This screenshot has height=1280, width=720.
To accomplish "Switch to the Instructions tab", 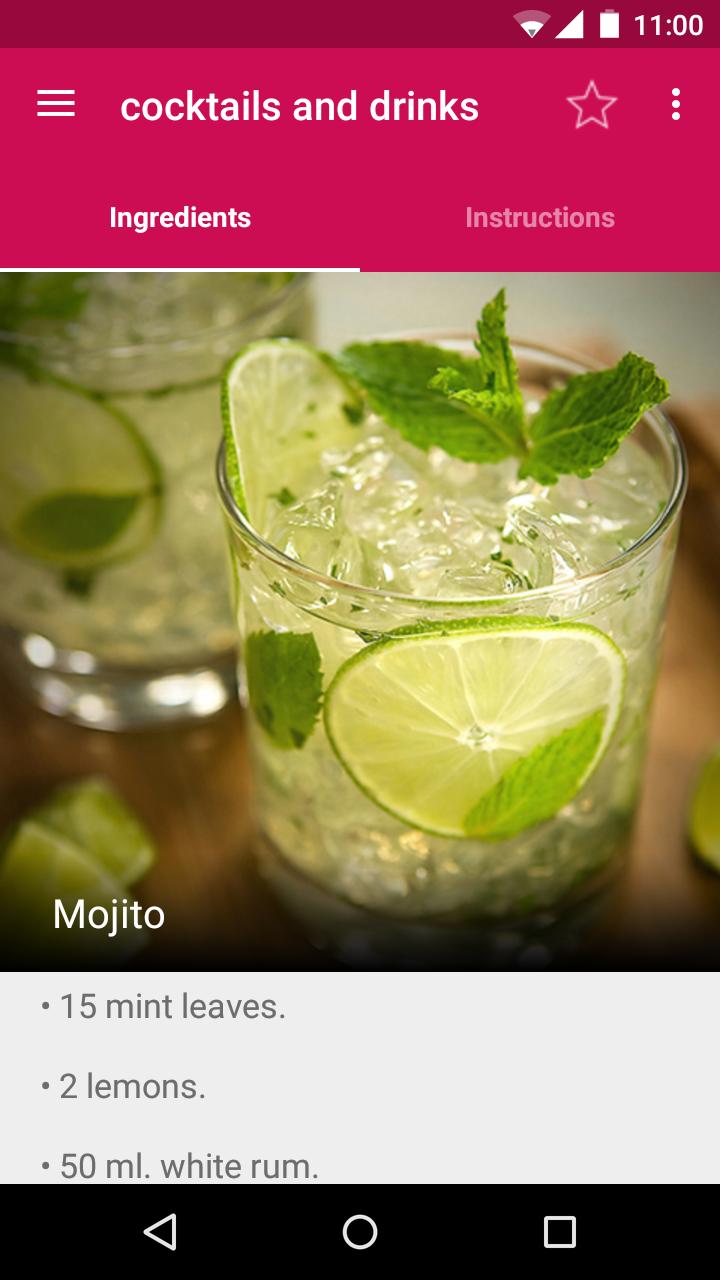I will coord(539,218).
